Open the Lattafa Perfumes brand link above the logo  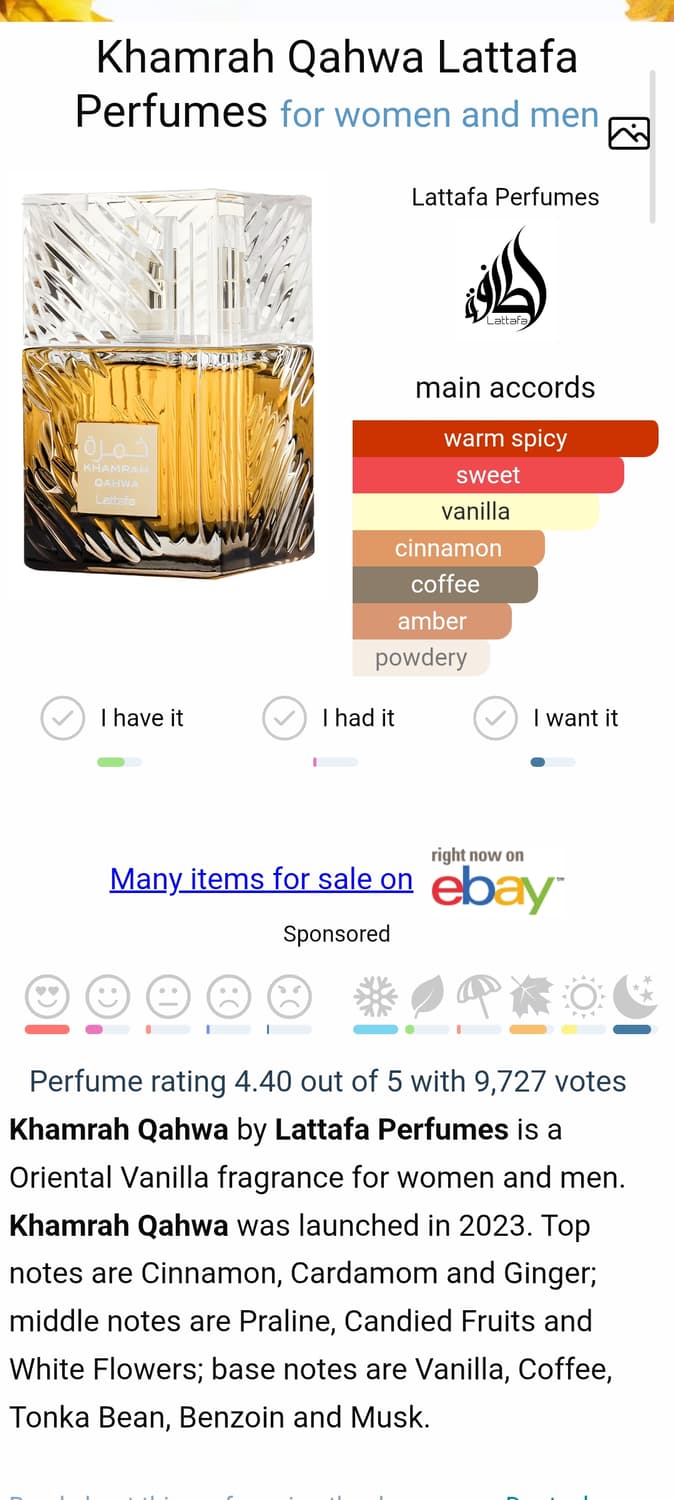pos(505,197)
